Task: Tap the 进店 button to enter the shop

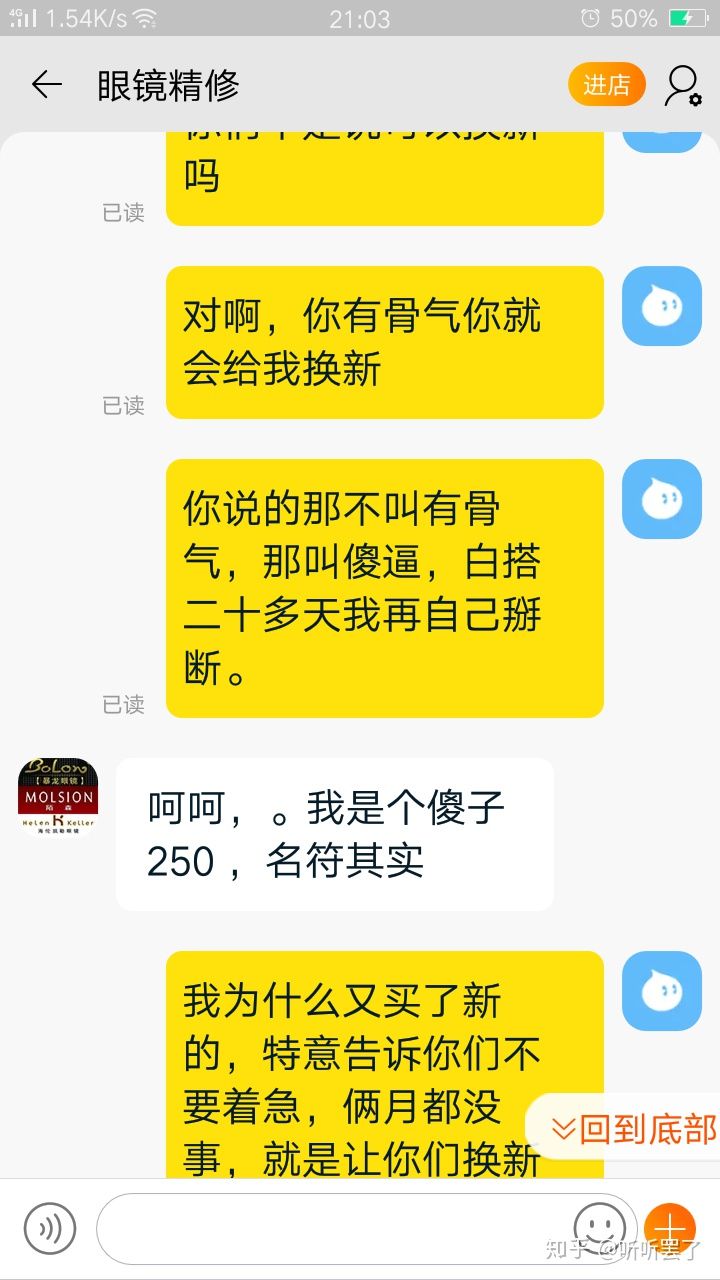Action: tap(606, 85)
